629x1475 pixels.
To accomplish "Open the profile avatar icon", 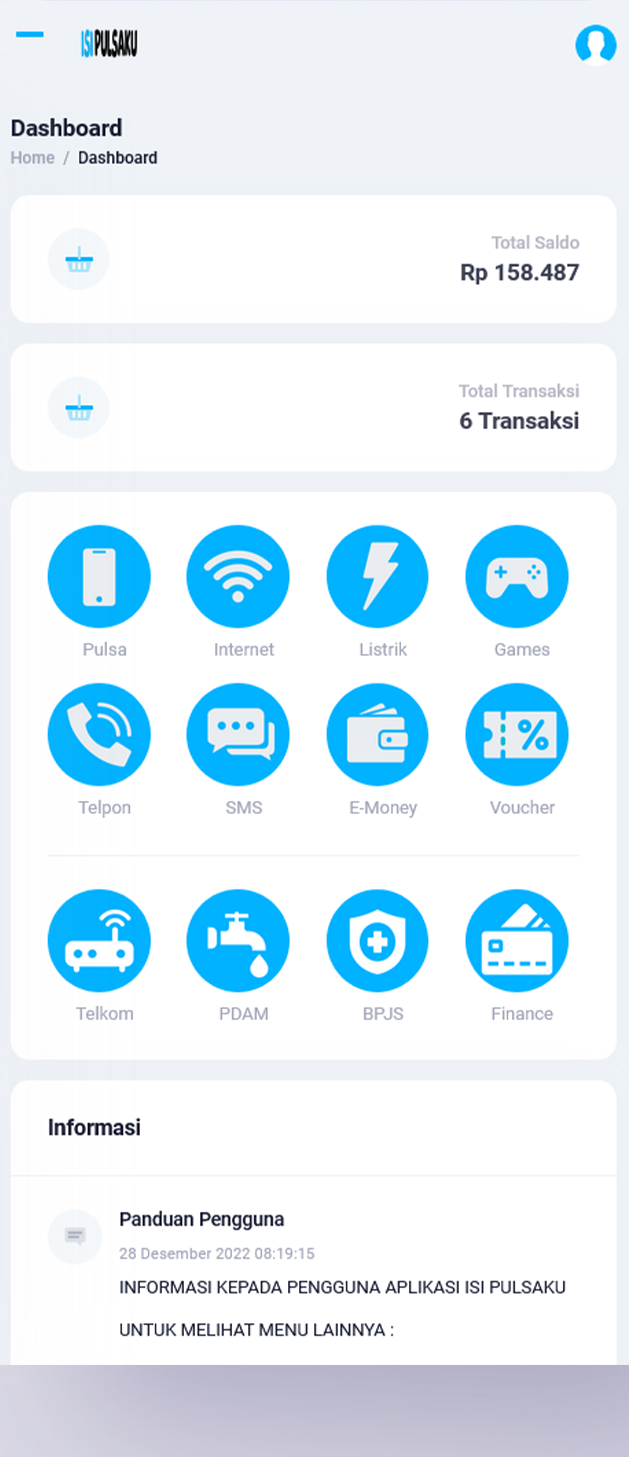I will (x=595, y=45).
